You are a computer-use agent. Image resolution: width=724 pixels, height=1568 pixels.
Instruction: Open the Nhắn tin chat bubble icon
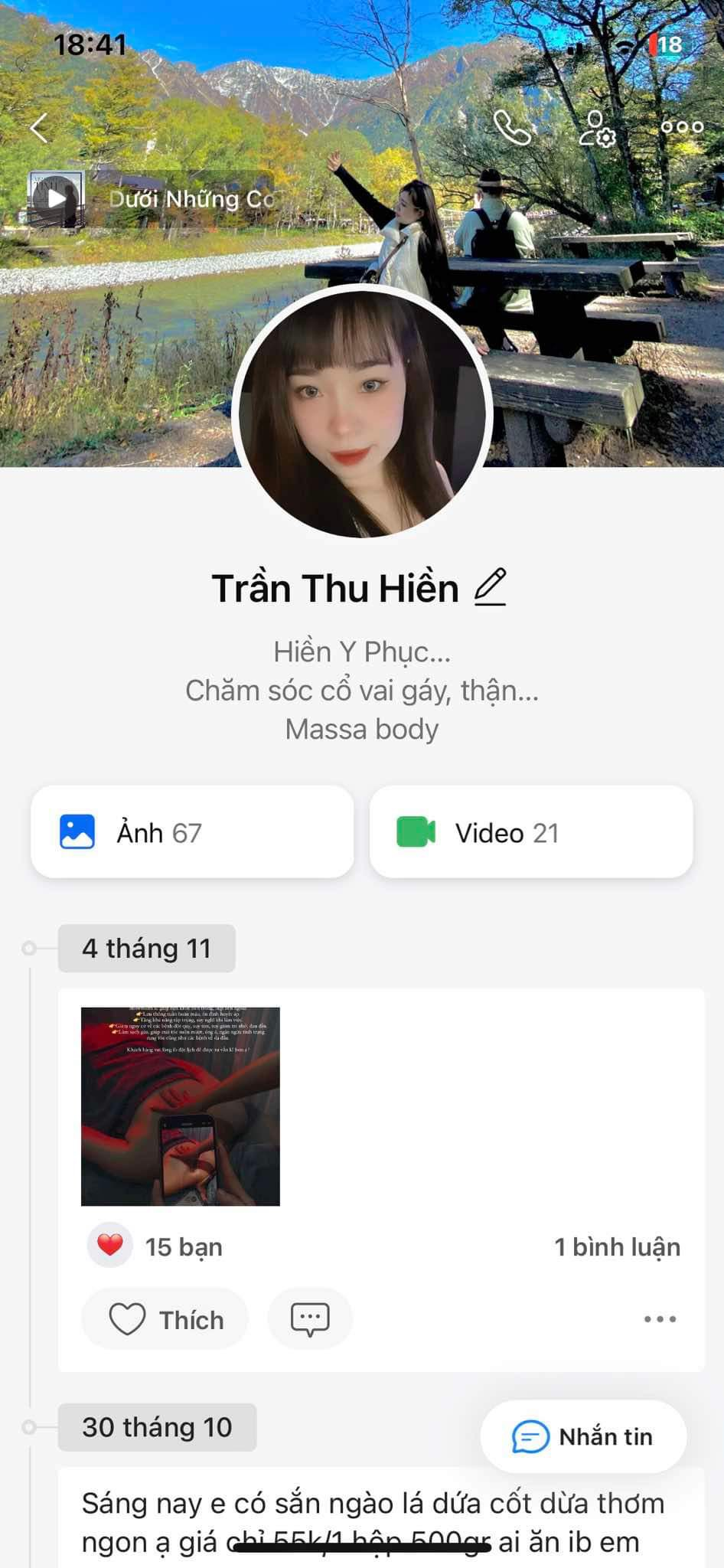(530, 1436)
